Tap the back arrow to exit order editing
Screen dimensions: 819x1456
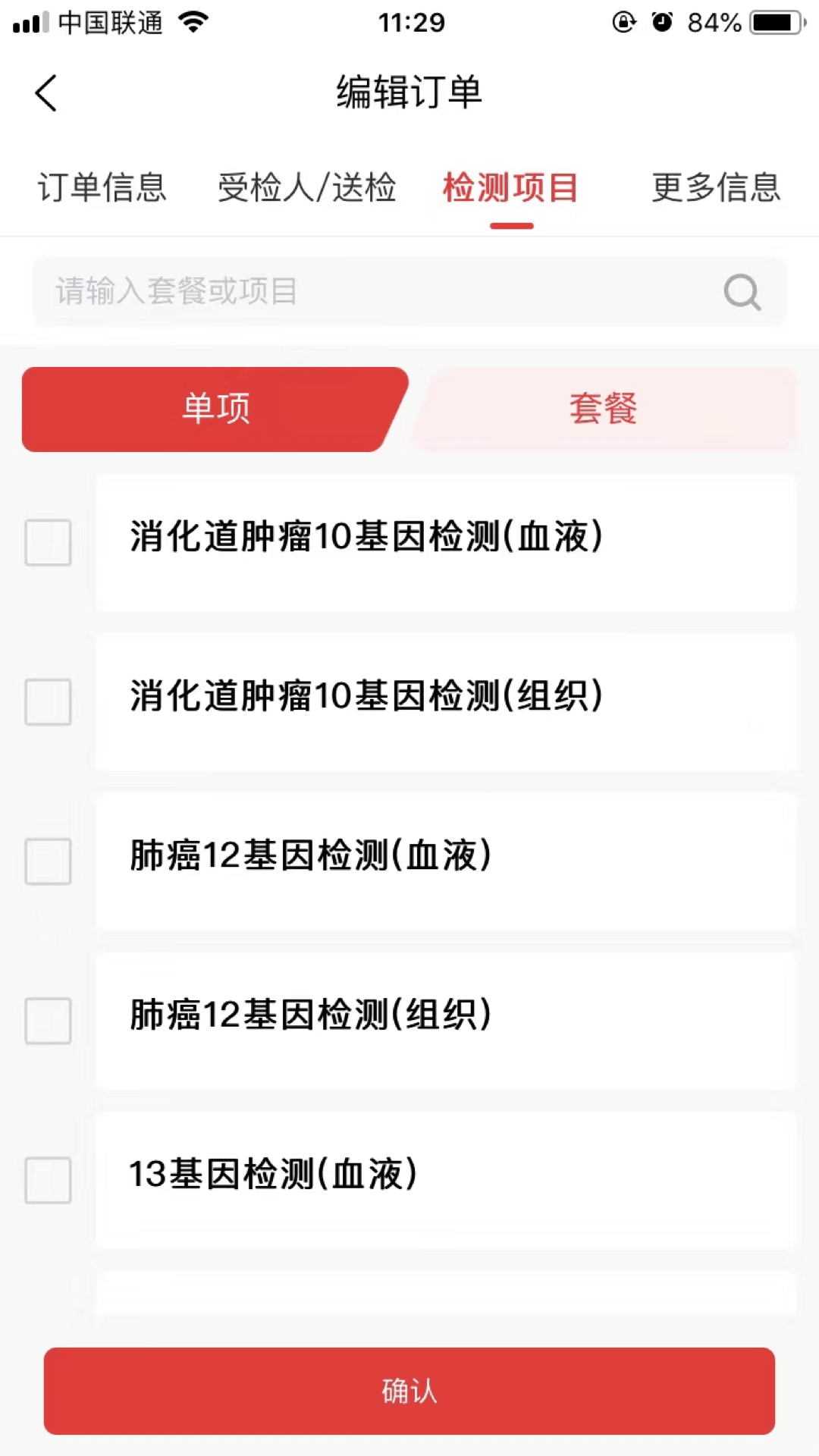point(45,93)
